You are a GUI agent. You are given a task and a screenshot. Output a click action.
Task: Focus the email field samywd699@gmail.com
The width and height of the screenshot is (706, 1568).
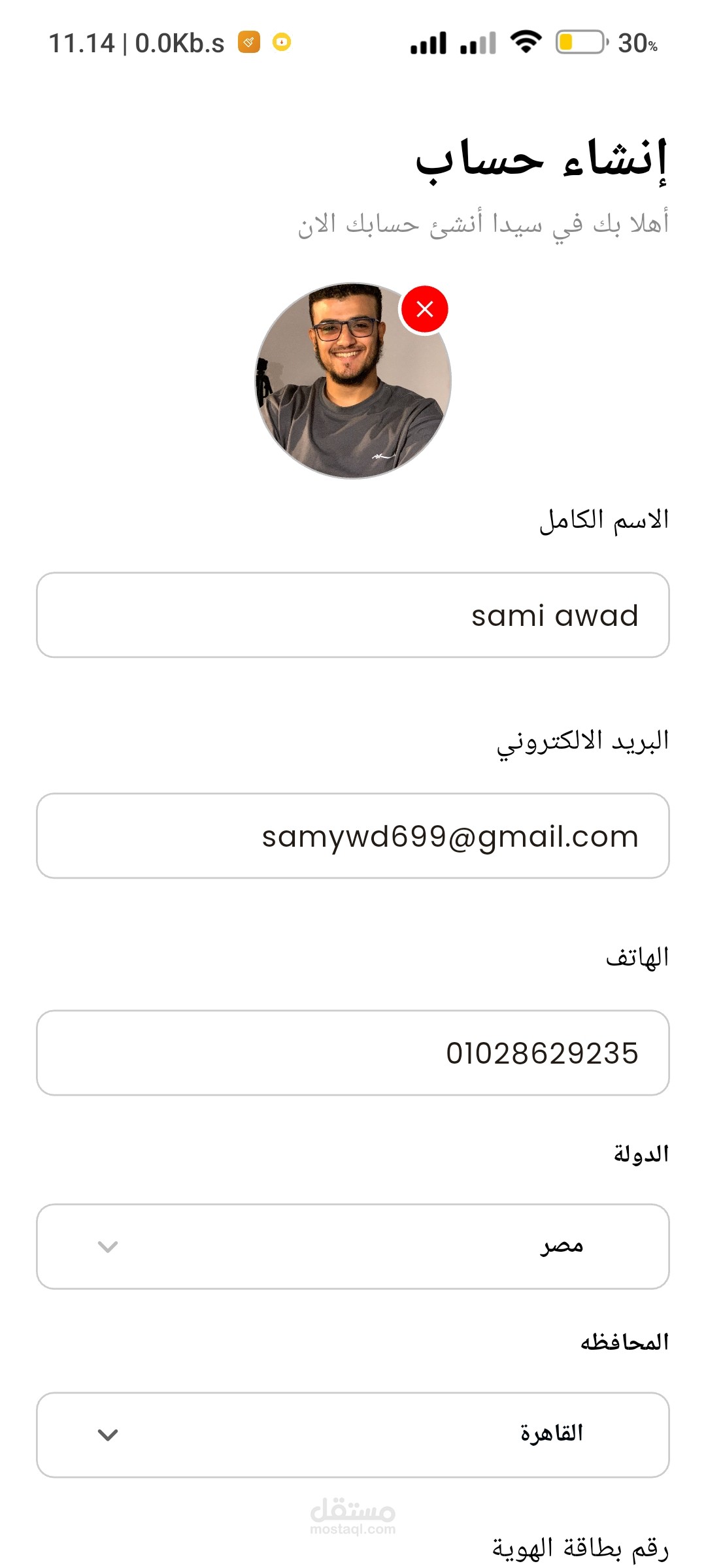pos(353,836)
